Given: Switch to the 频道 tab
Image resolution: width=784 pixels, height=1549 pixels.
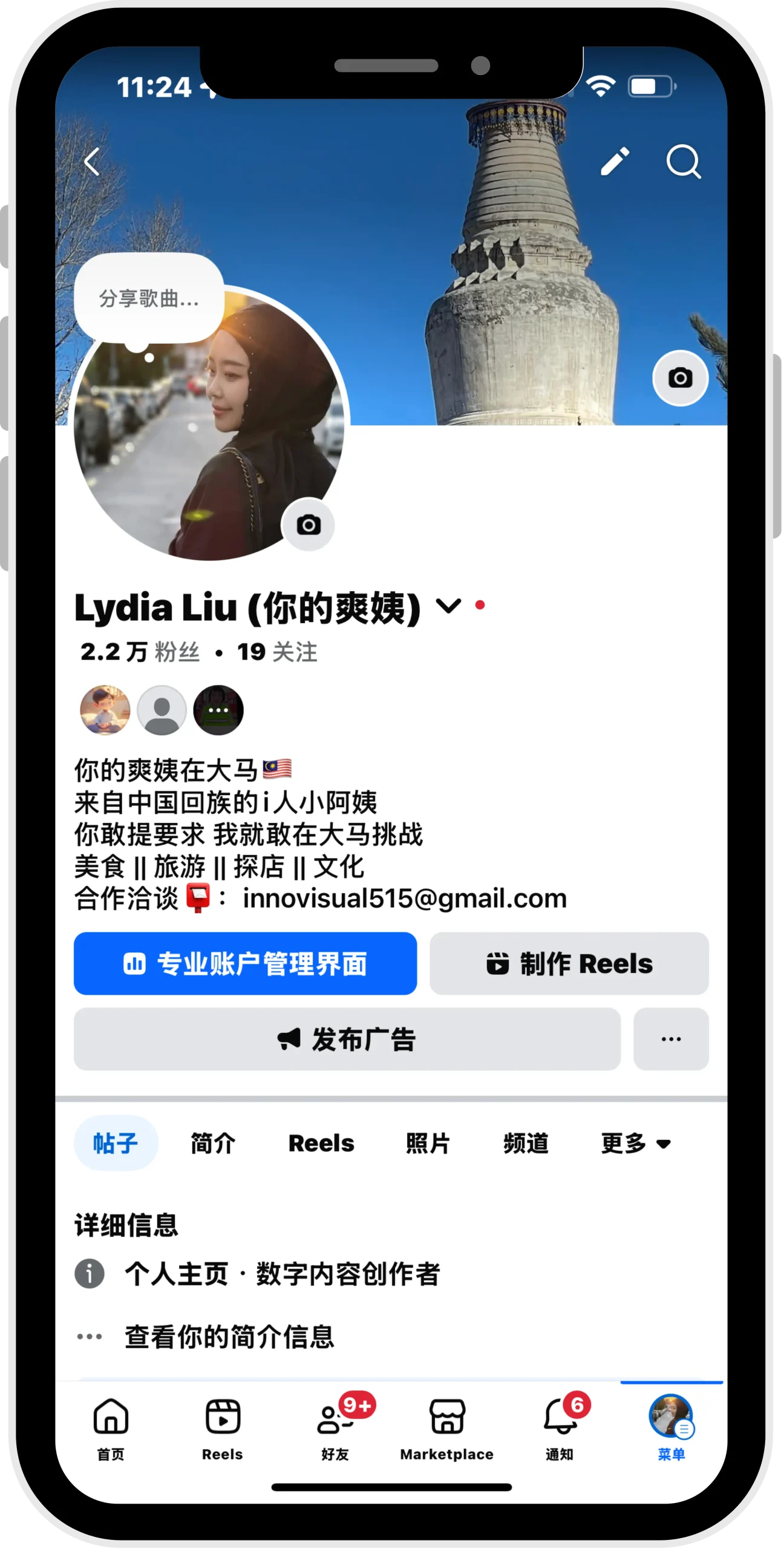Looking at the screenshot, I should click(526, 1143).
